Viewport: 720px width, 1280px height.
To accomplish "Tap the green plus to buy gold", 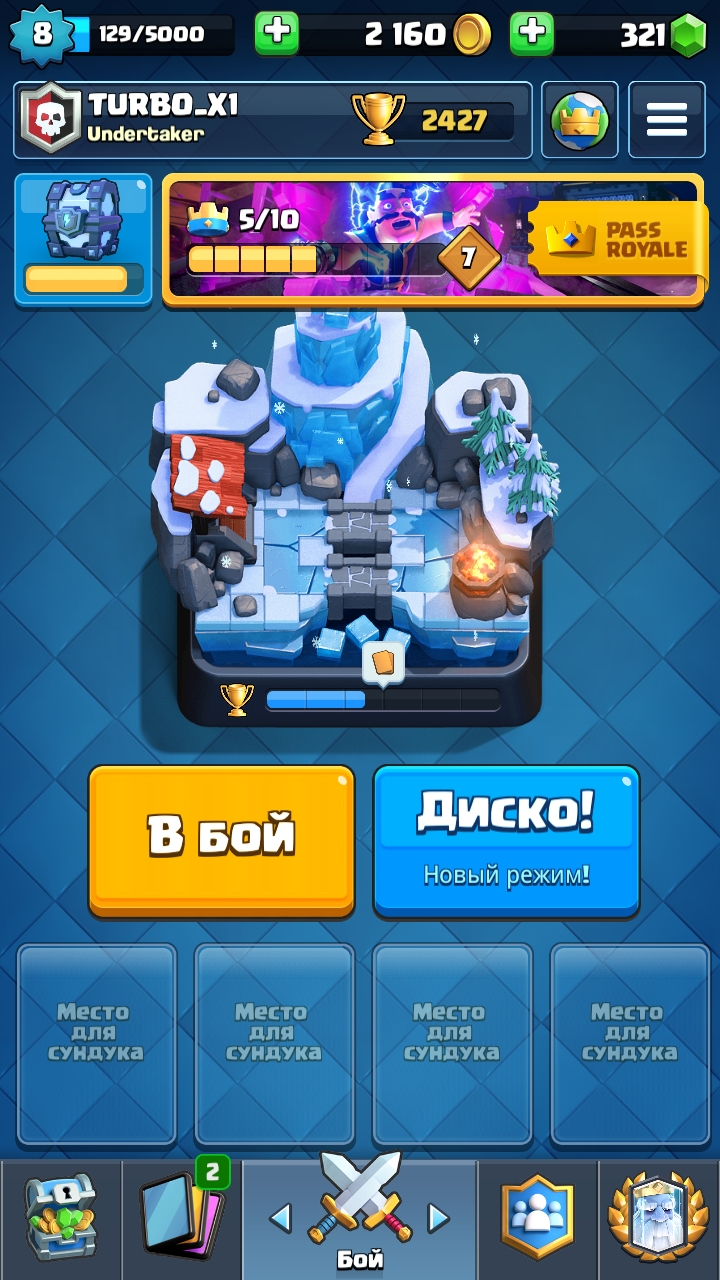I will pyautogui.click(x=277, y=34).
